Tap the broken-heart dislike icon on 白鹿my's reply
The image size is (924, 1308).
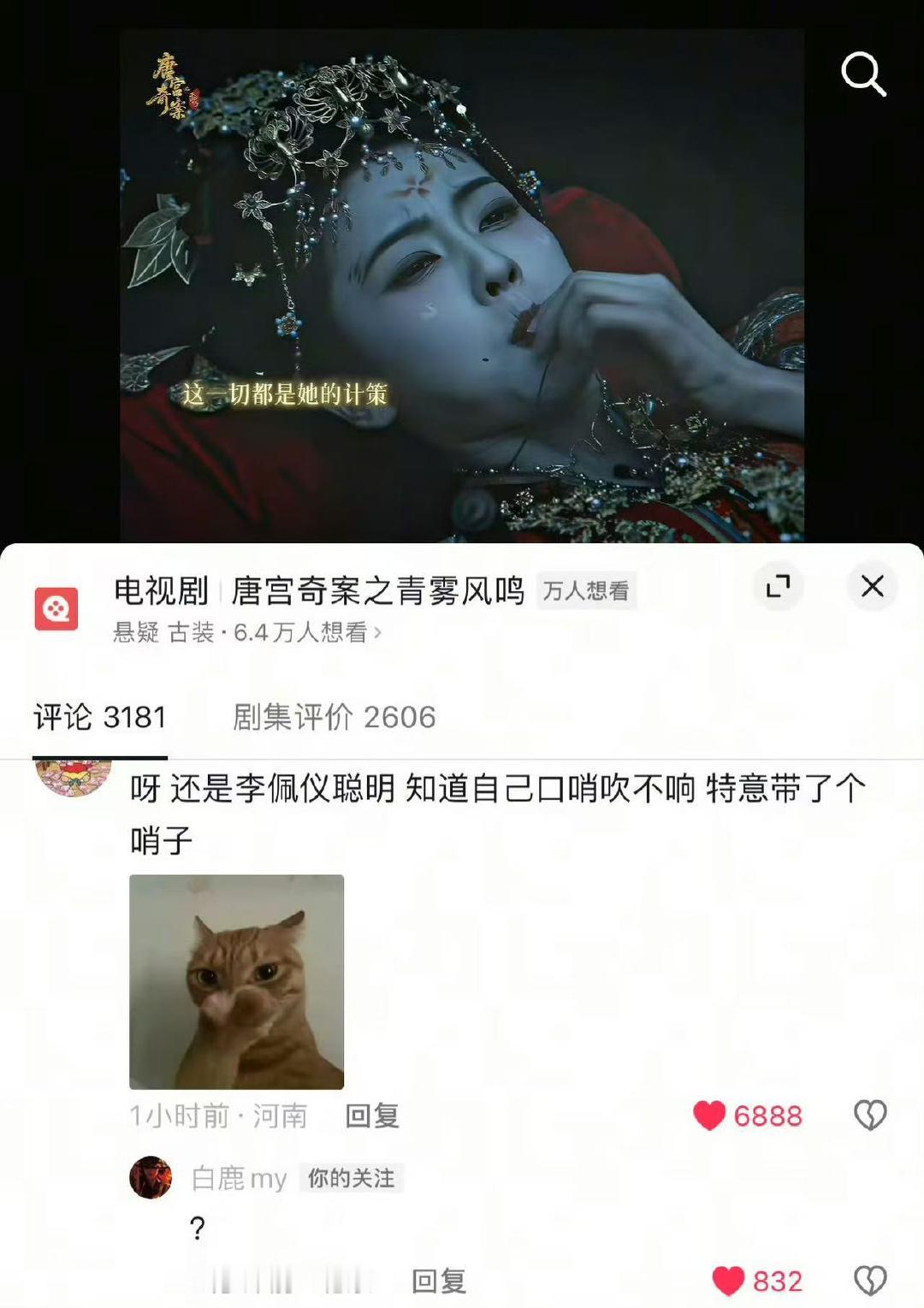point(870,1280)
